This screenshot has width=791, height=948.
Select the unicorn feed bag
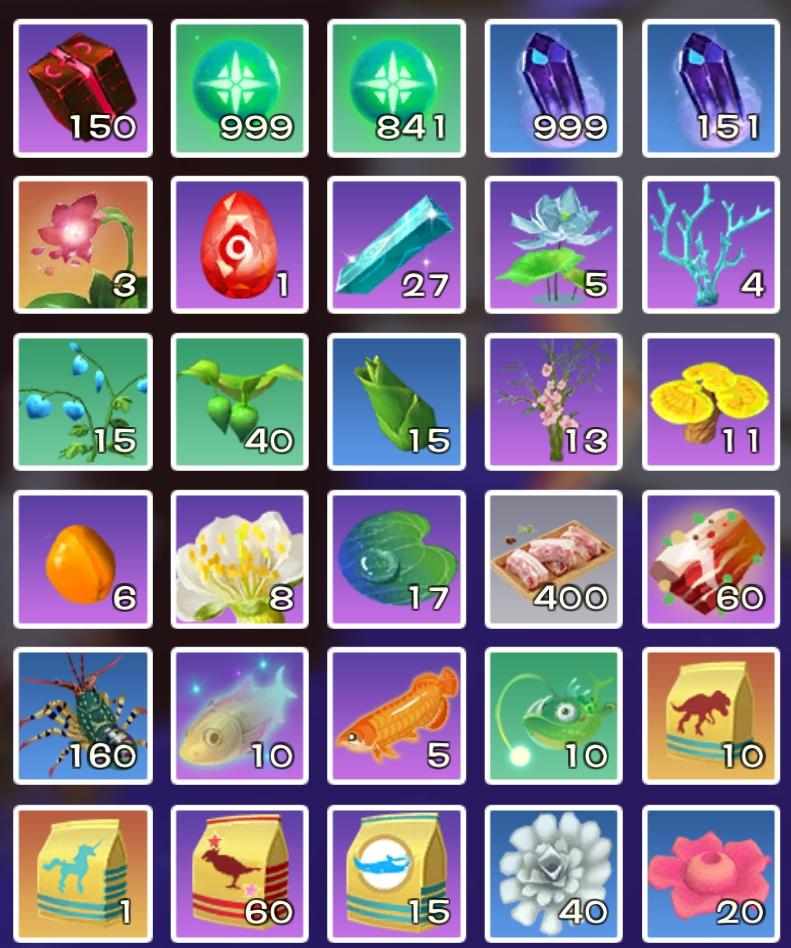pos(83,873)
